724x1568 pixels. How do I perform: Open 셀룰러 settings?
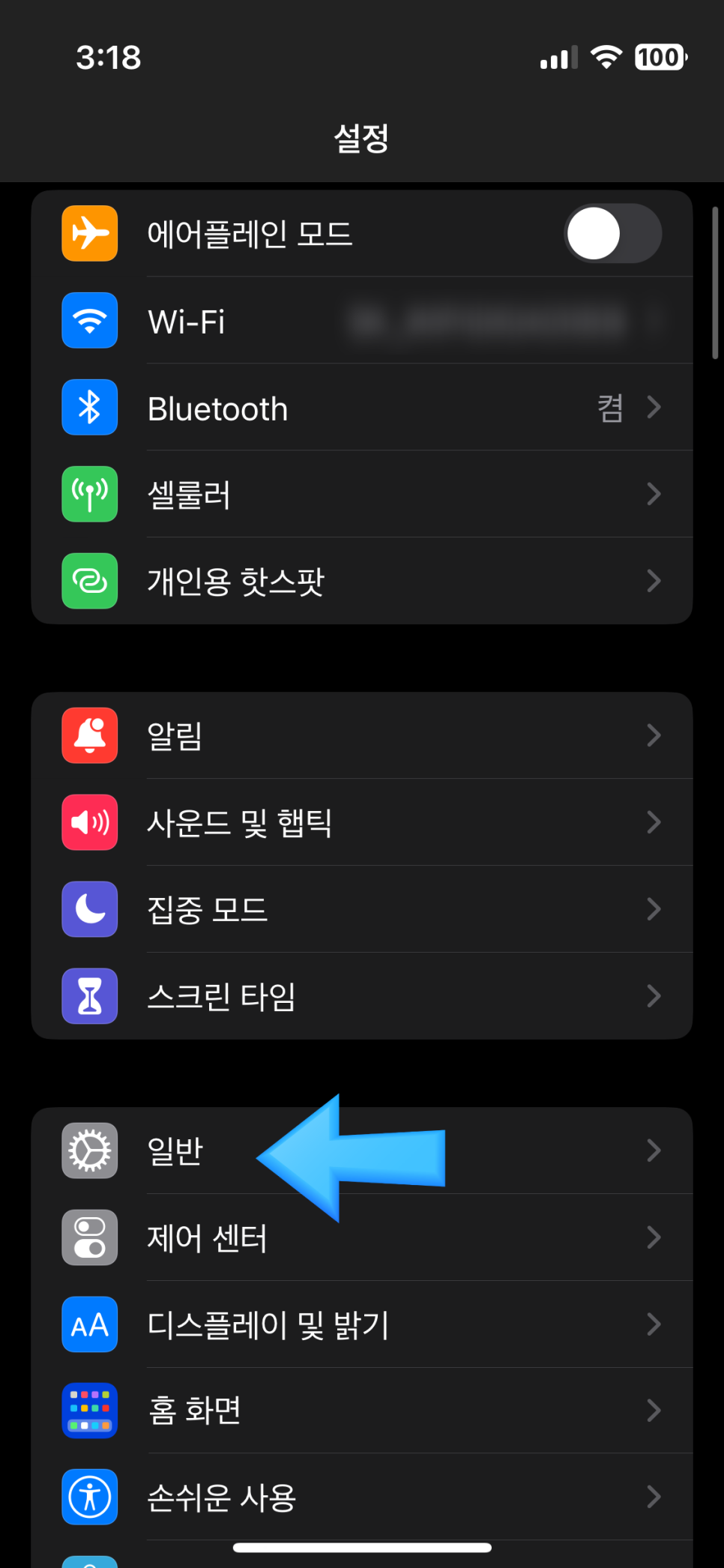coord(361,495)
